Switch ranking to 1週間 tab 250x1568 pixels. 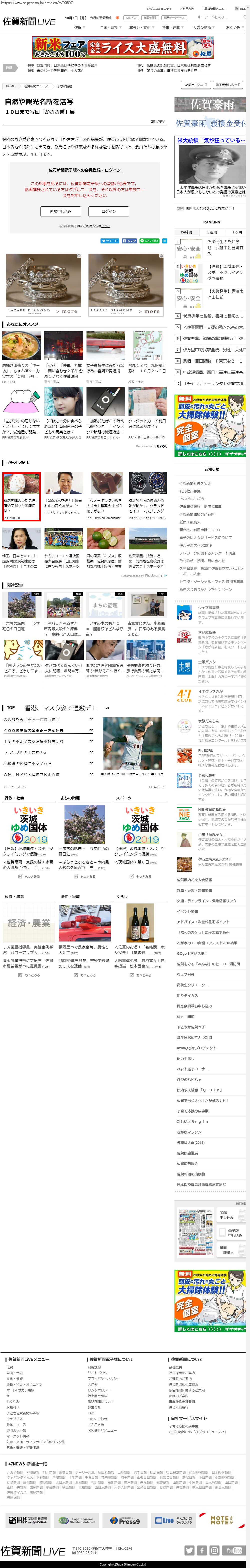[212, 232]
